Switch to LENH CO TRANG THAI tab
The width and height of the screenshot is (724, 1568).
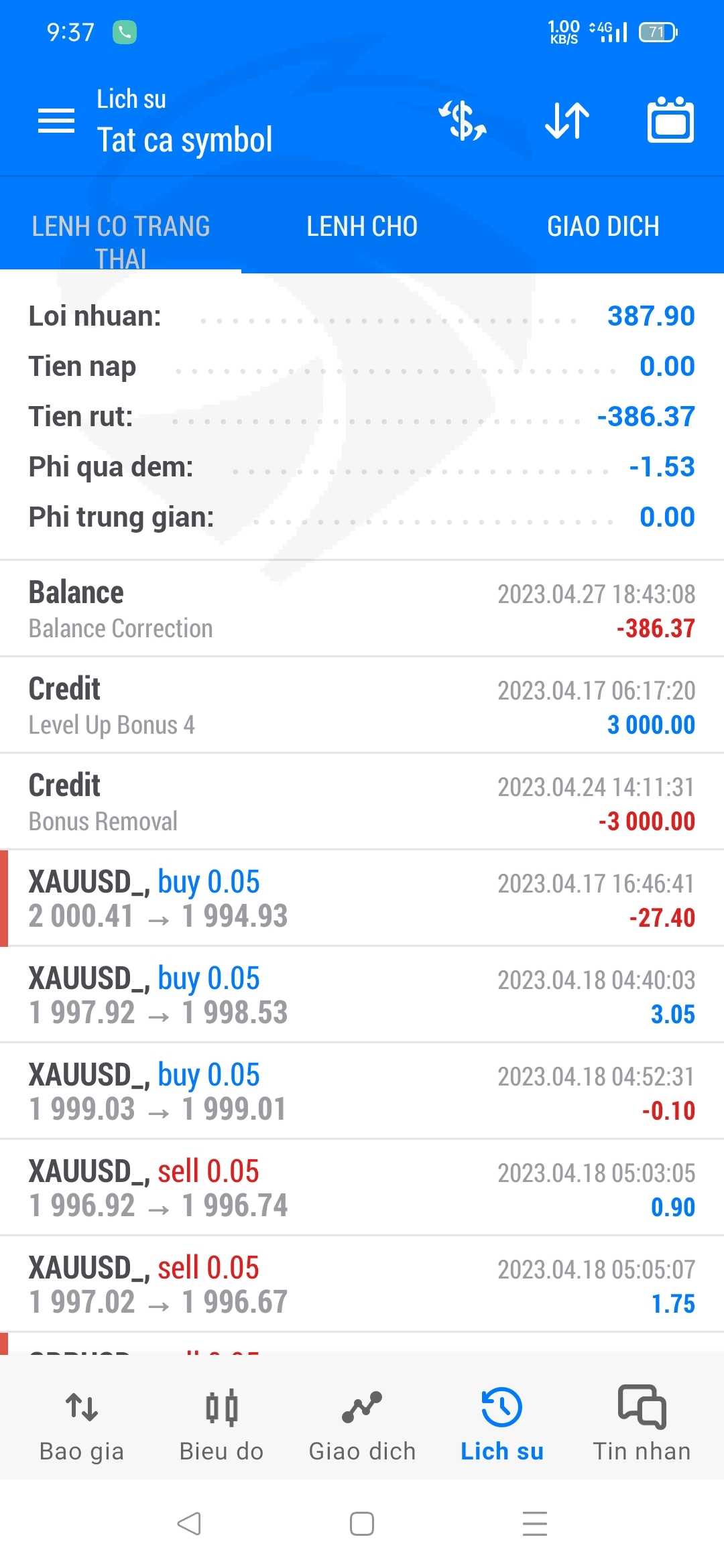121,235
